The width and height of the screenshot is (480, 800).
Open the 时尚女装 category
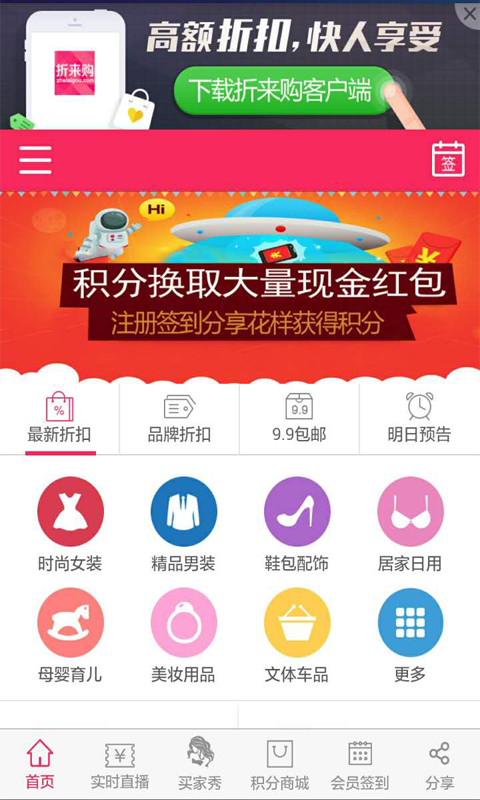click(70, 525)
